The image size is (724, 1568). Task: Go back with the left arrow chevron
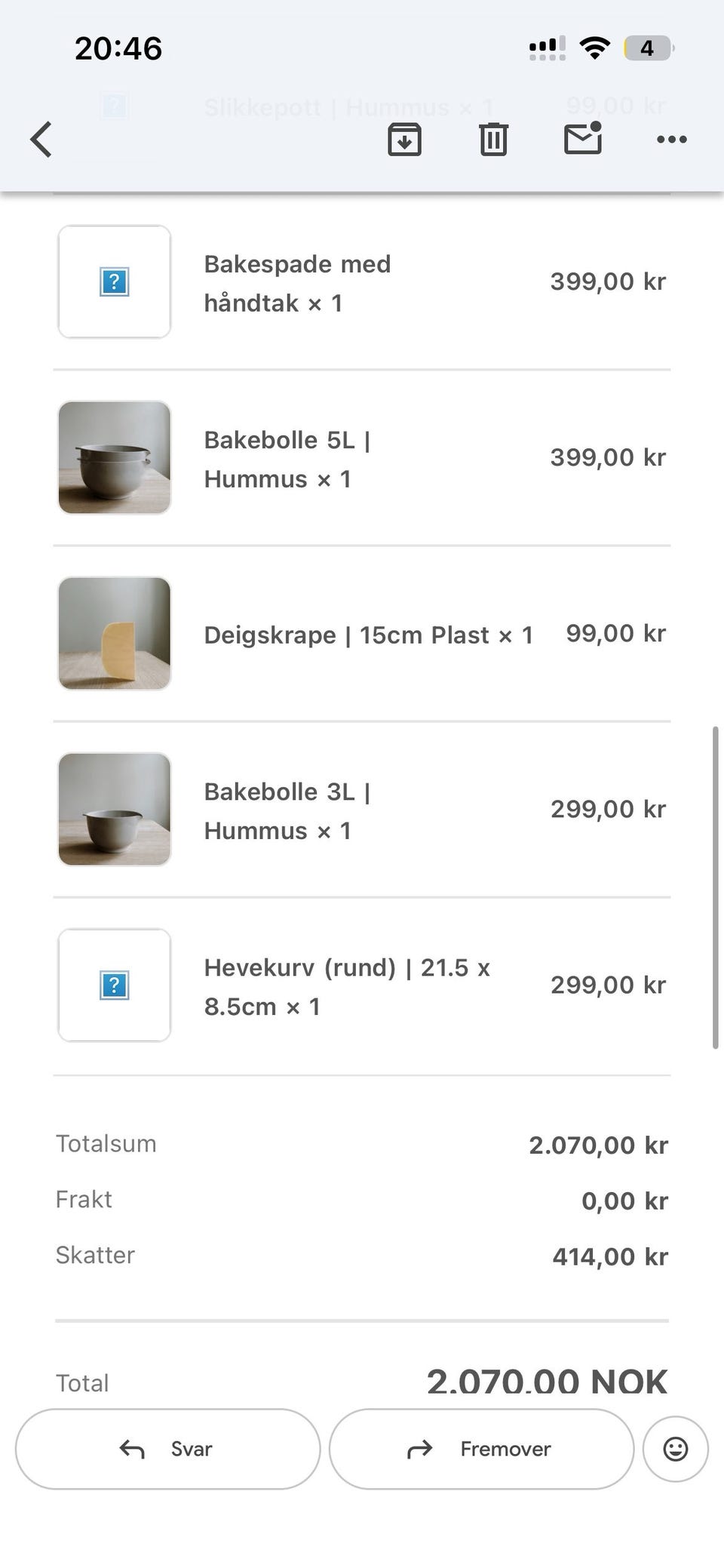pyautogui.click(x=40, y=139)
